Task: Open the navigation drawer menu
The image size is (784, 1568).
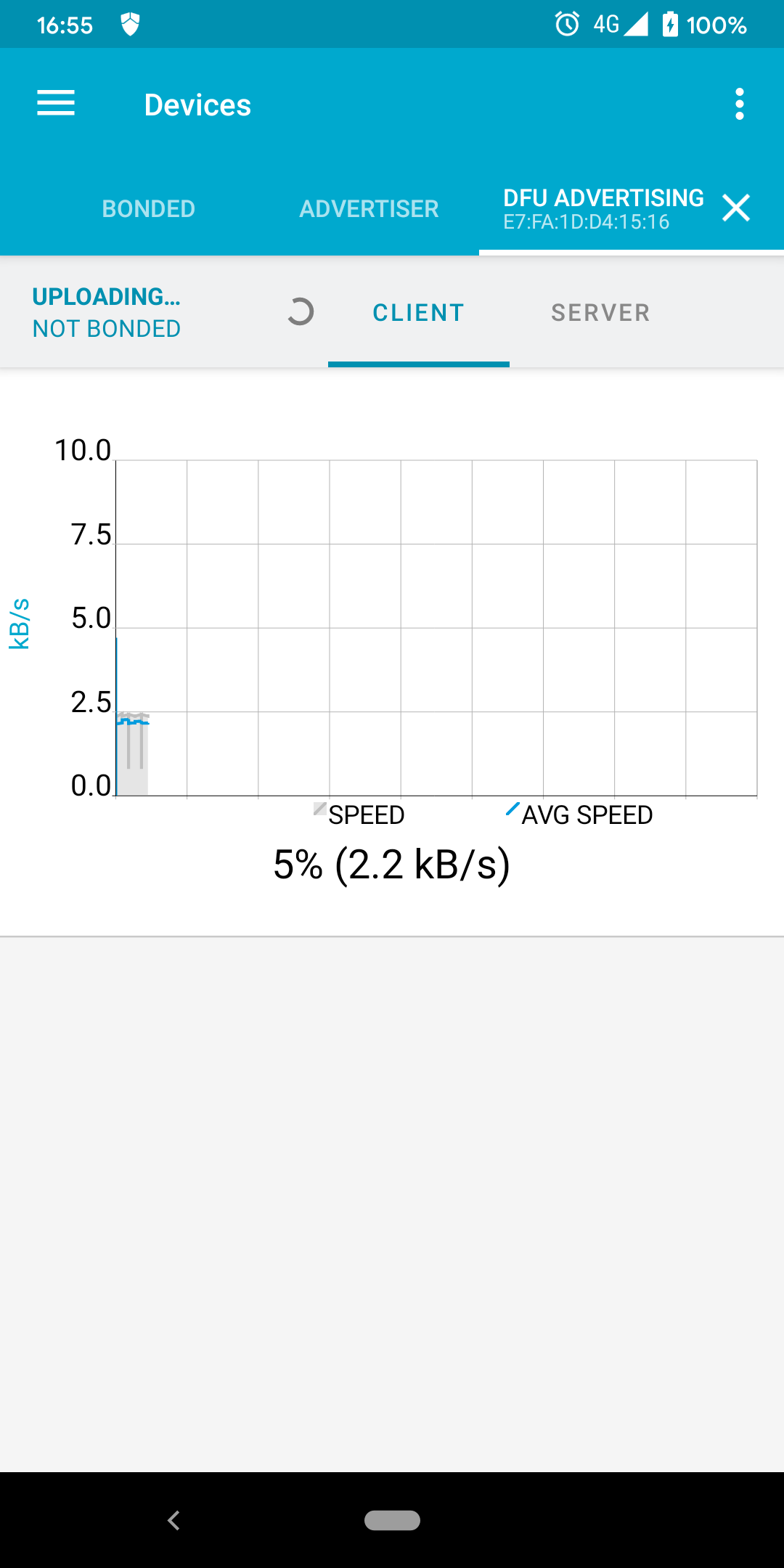Action: point(57,104)
